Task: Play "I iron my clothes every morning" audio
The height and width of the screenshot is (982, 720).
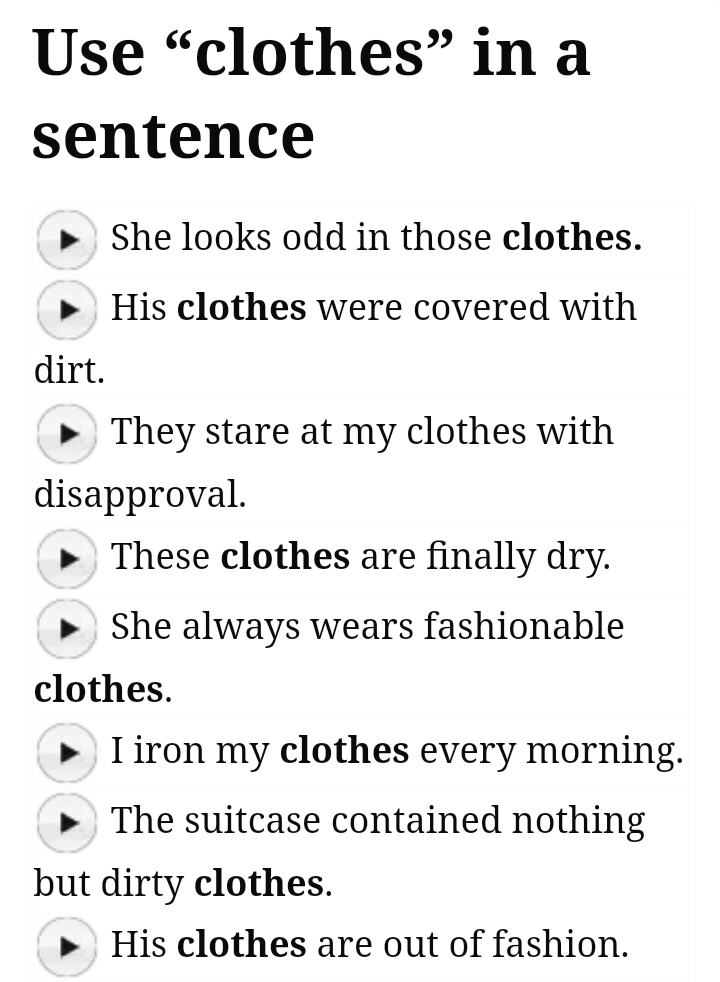Action: point(66,753)
